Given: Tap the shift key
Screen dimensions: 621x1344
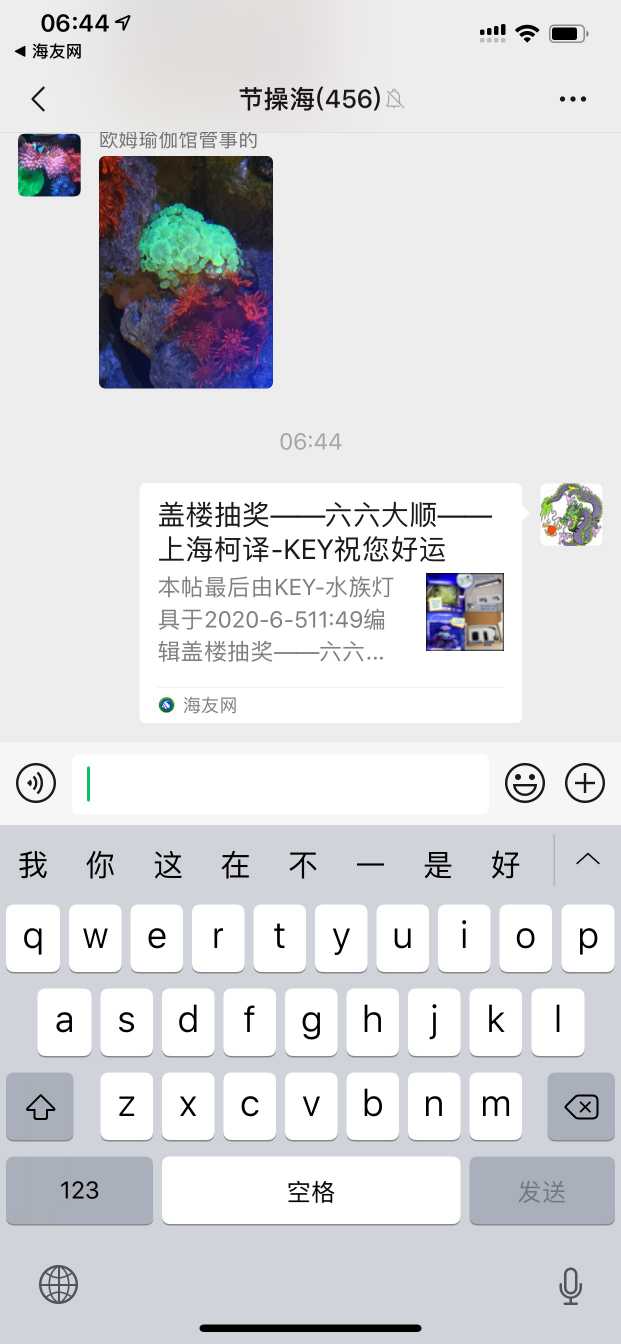Looking at the screenshot, I should [40, 1106].
